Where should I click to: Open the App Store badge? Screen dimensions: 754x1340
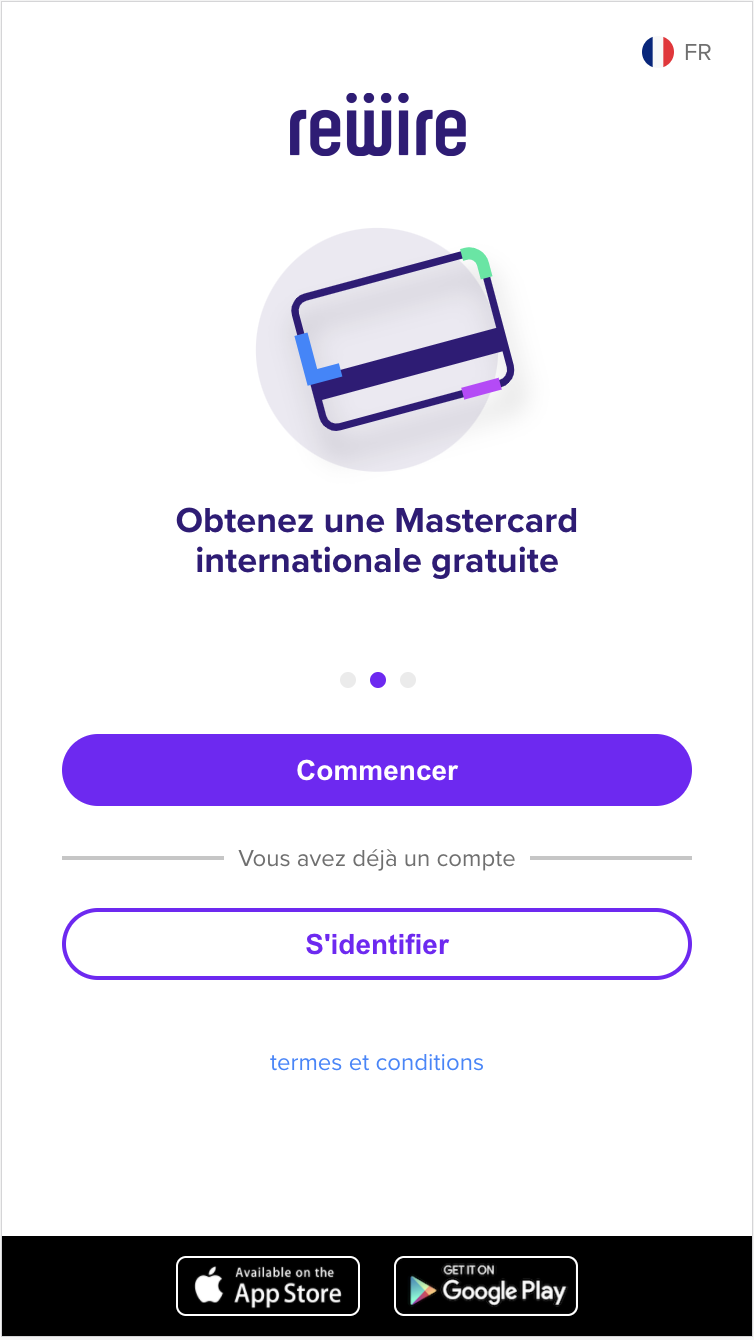click(x=268, y=1286)
